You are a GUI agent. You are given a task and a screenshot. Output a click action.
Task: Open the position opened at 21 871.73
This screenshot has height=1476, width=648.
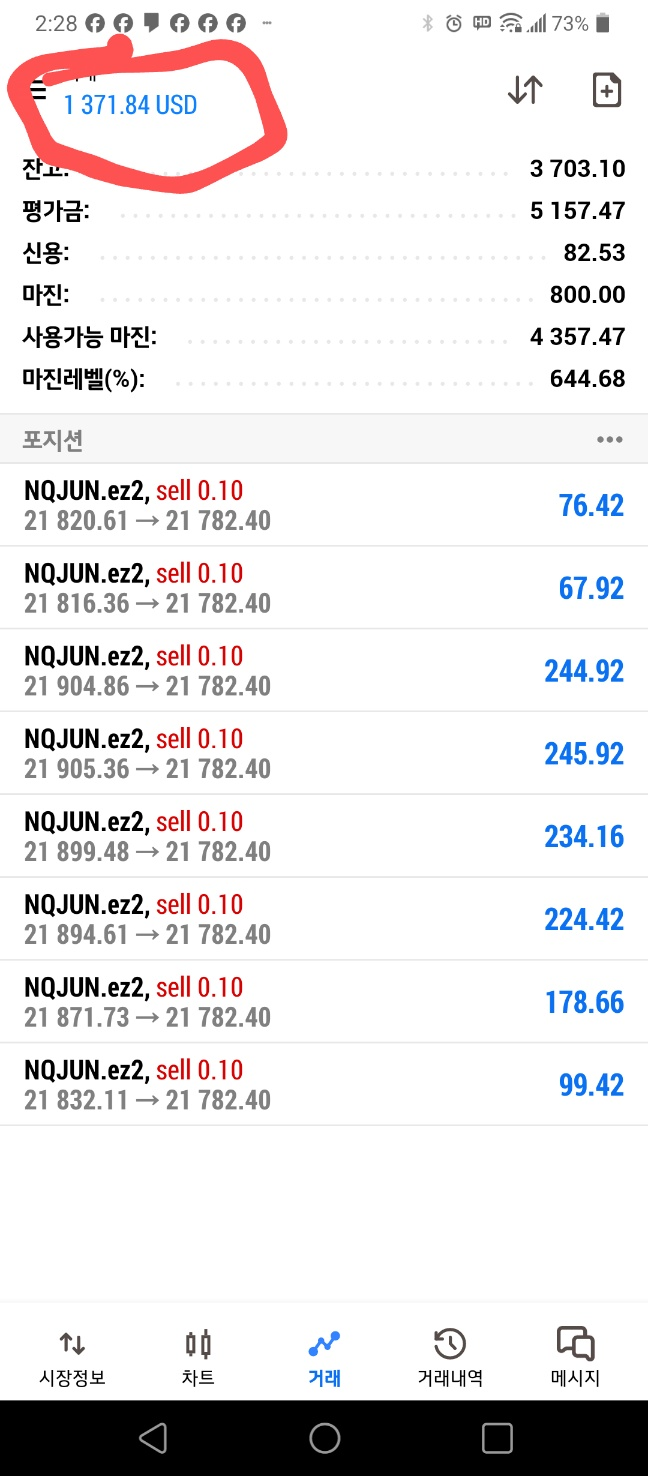pyautogui.click(x=324, y=1003)
